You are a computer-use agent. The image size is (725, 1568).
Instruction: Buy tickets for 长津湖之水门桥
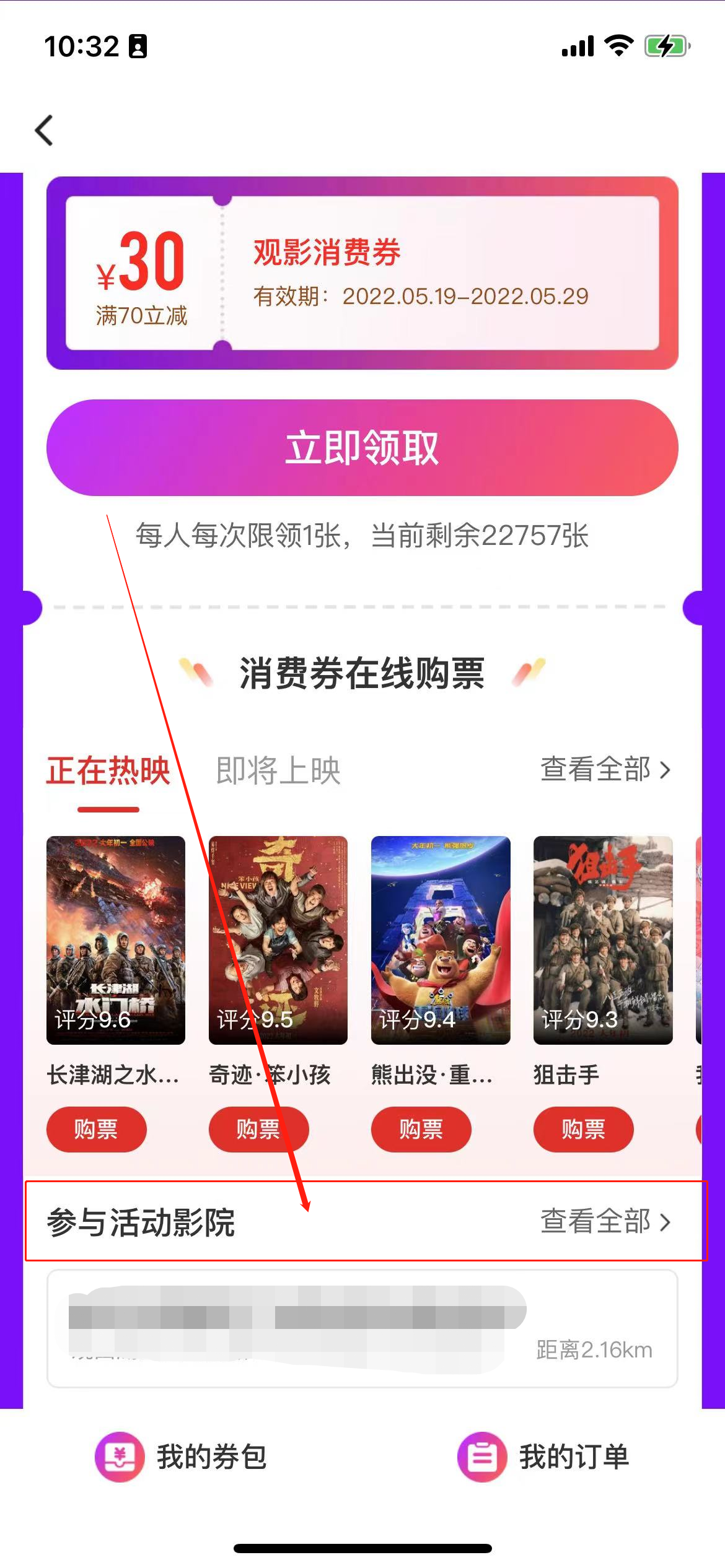[96, 1129]
